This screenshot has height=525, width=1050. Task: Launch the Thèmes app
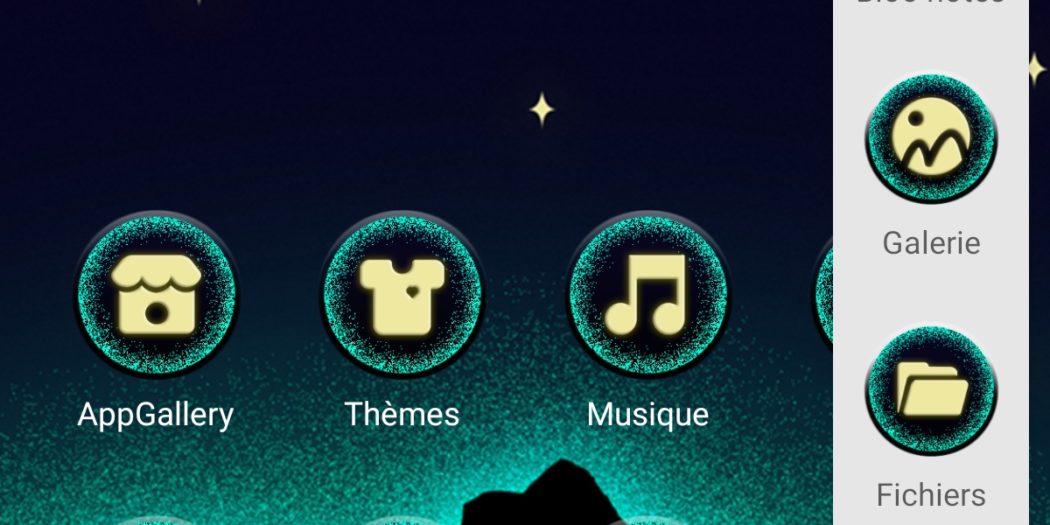[401, 296]
